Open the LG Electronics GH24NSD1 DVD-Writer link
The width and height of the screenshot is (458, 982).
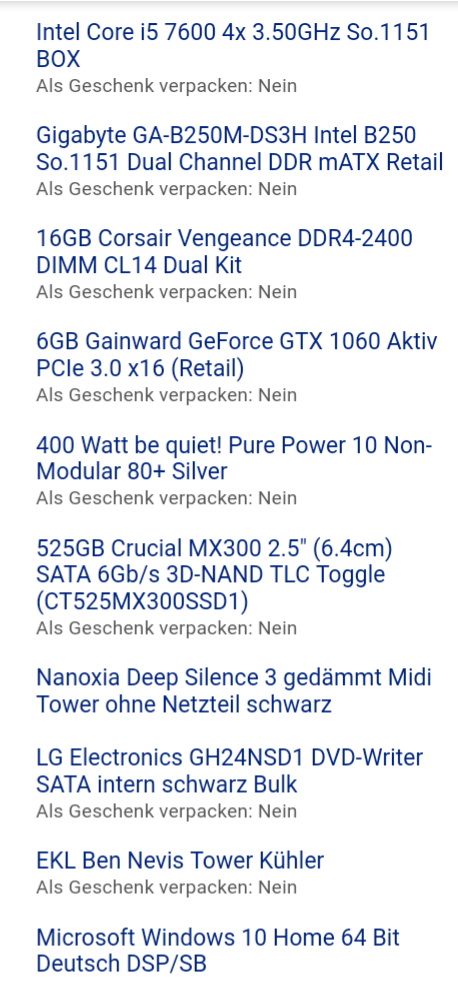(x=229, y=771)
